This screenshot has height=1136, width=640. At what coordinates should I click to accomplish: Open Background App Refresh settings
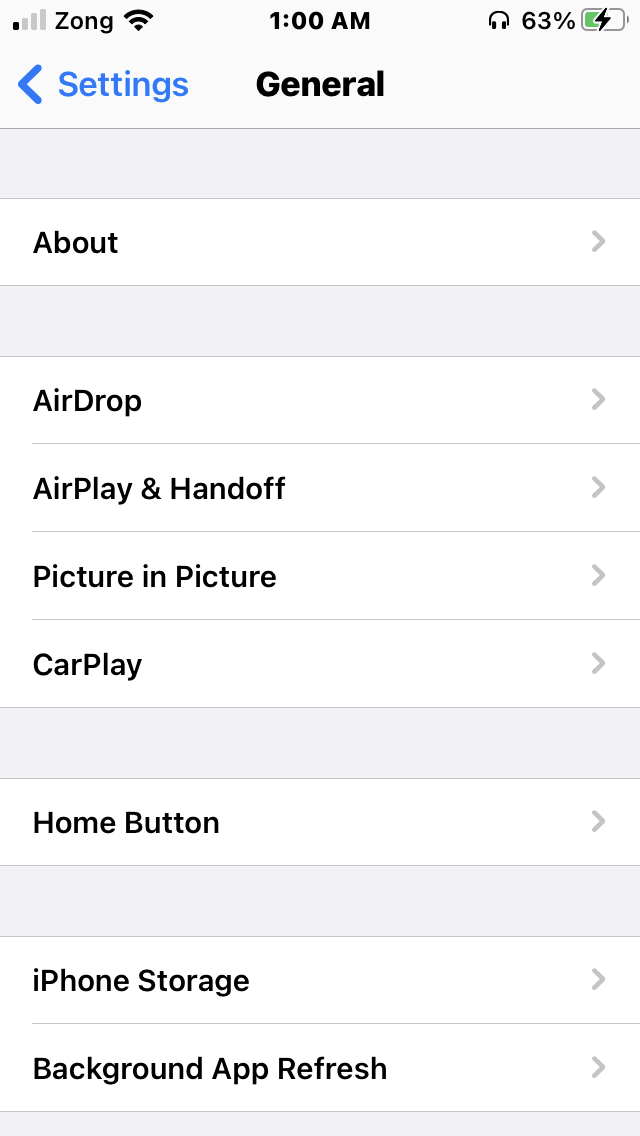coord(320,1068)
